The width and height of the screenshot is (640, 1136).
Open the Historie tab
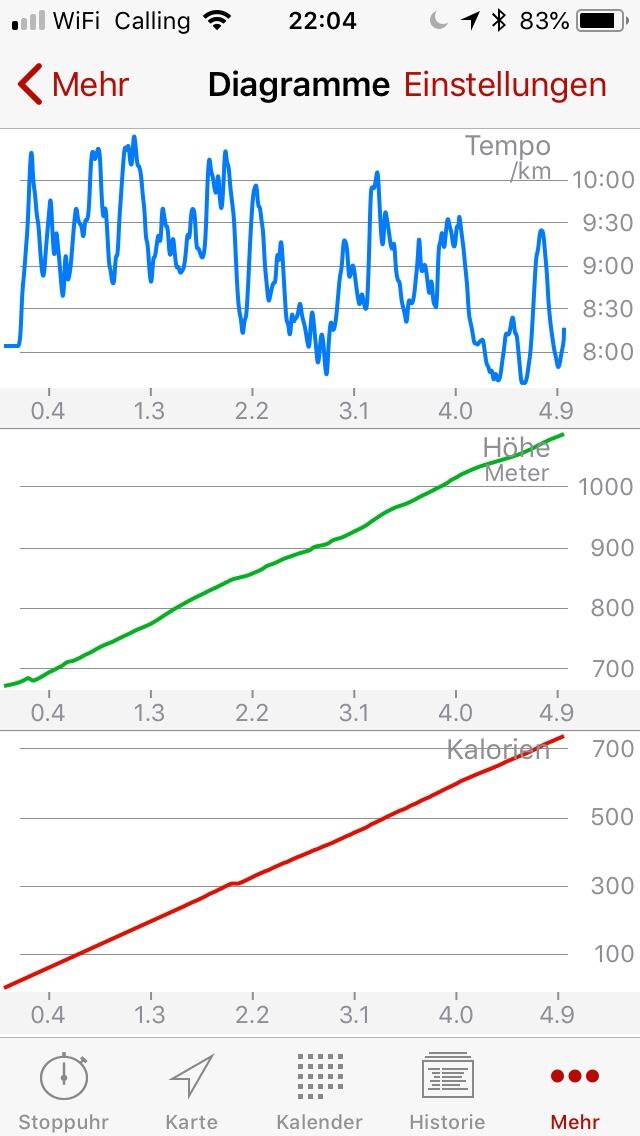[447, 1090]
